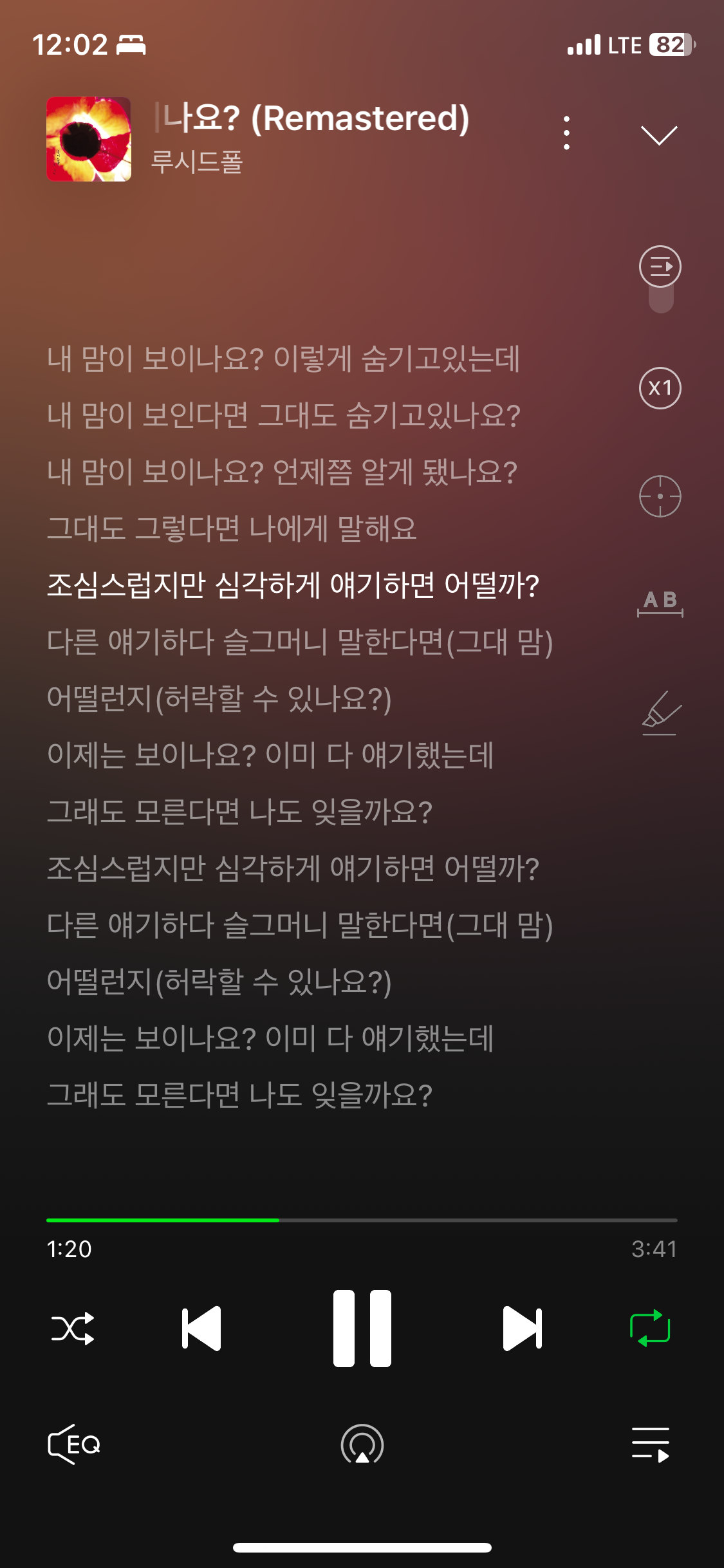
Task: Go to the previous track
Action: point(201,1328)
